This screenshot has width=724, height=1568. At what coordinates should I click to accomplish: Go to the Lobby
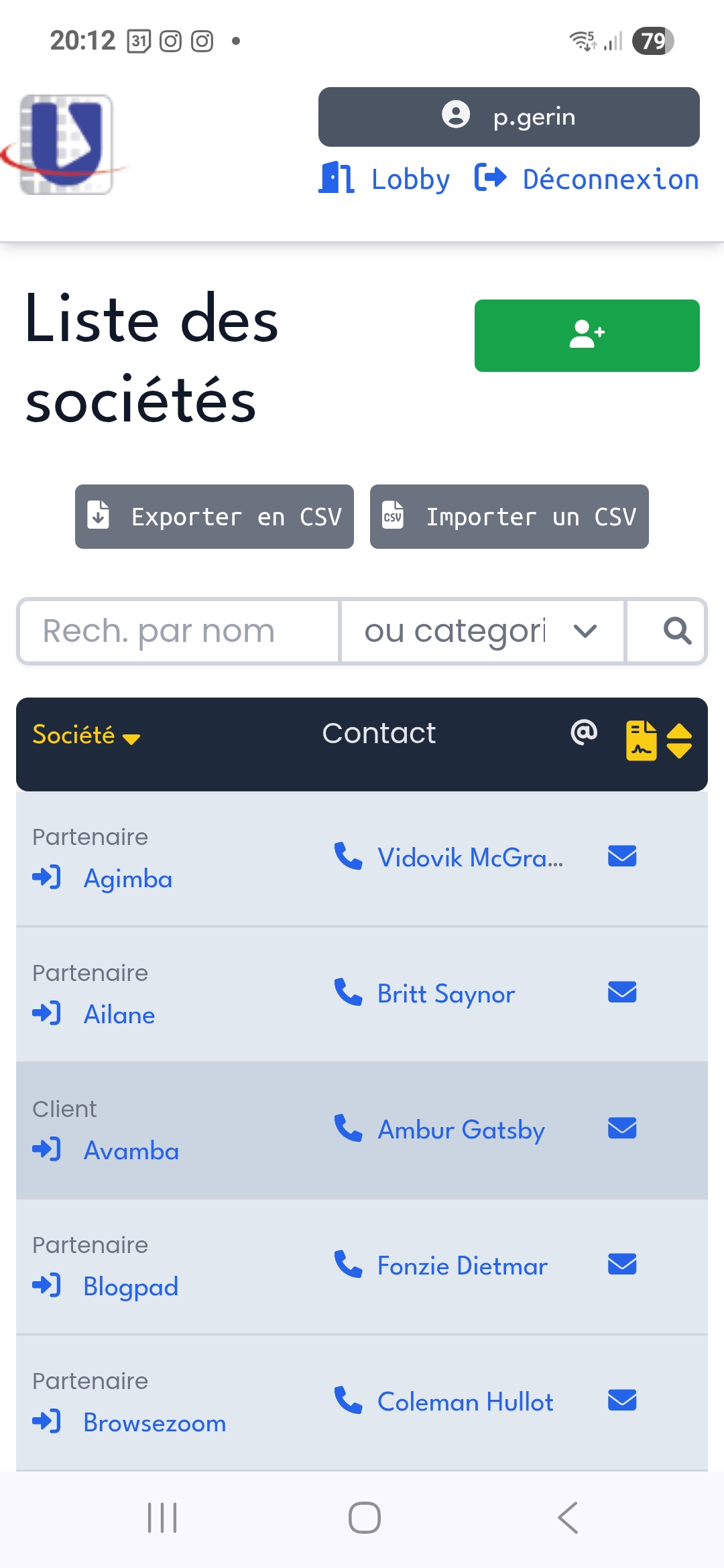(384, 179)
